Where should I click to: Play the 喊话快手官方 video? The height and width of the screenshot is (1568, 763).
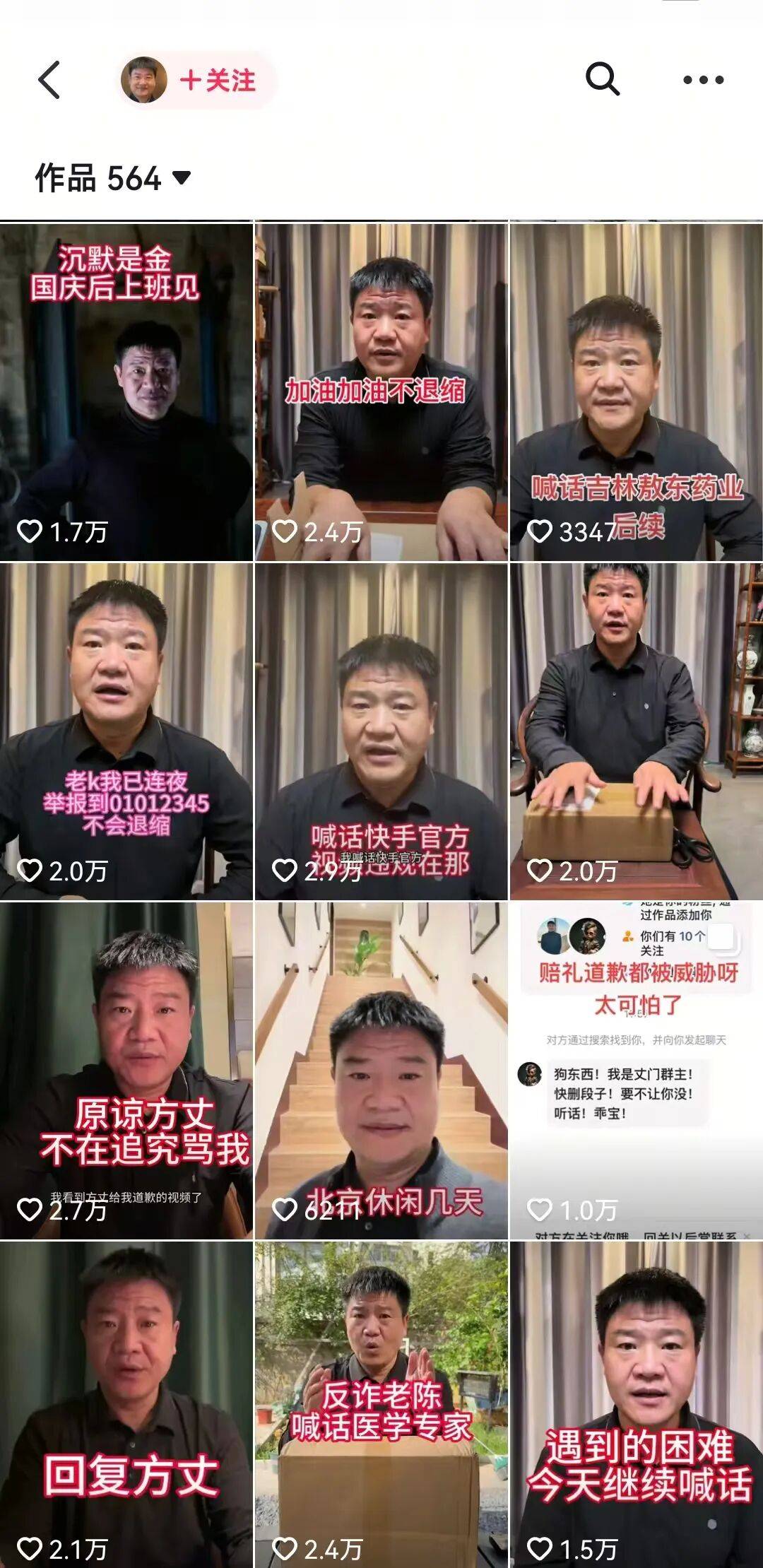pyautogui.click(x=381, y=731)
